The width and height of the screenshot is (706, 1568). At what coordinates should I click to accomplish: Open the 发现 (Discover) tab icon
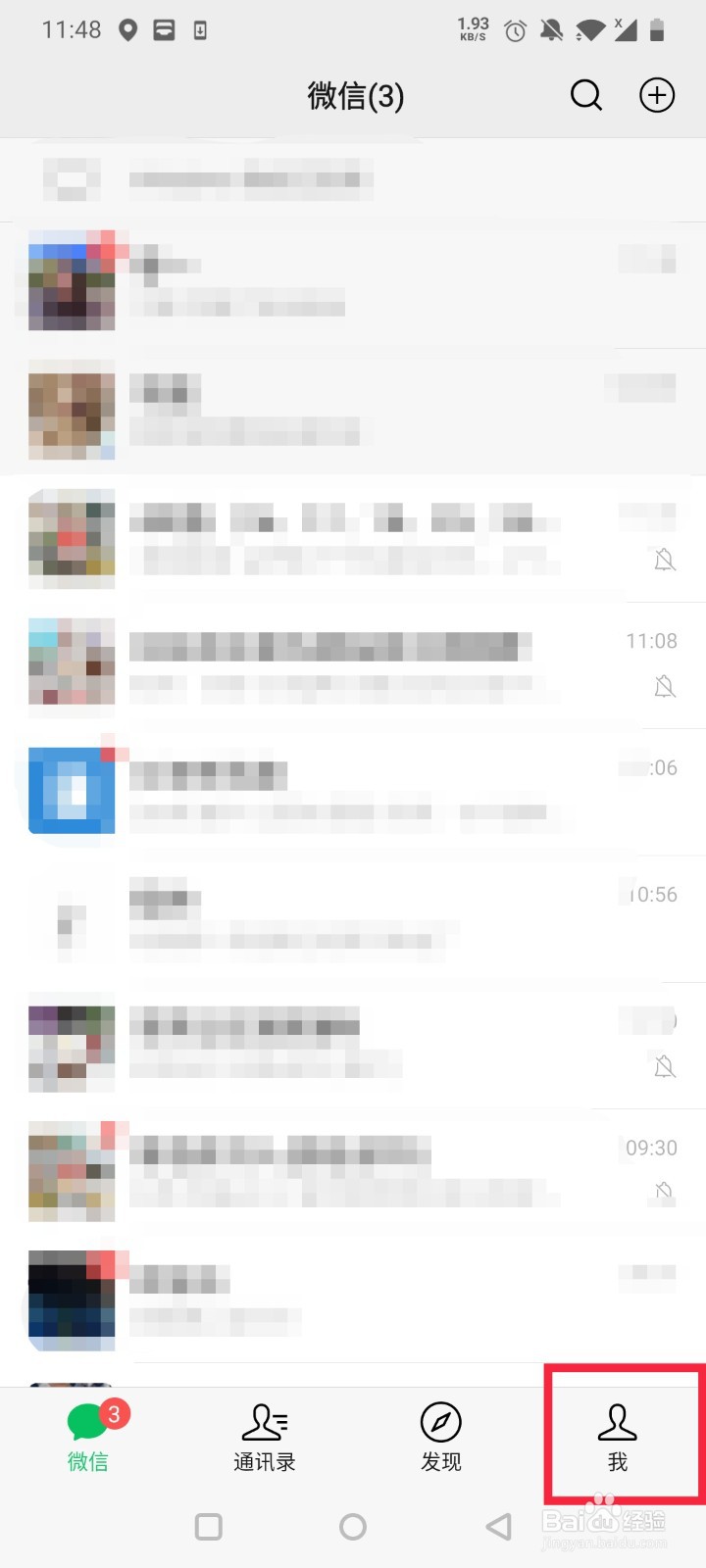pyautogui.click(x=440, y=1421)
